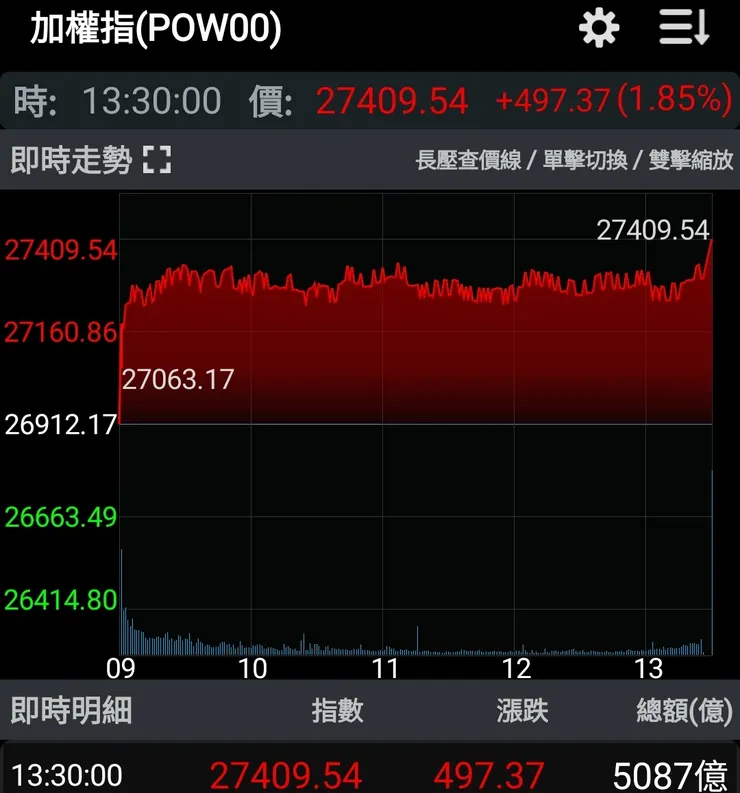Viewport: 740px width, 793px height.
Task: Open settings via the gear symbol
Action: [x=597, y=26]
